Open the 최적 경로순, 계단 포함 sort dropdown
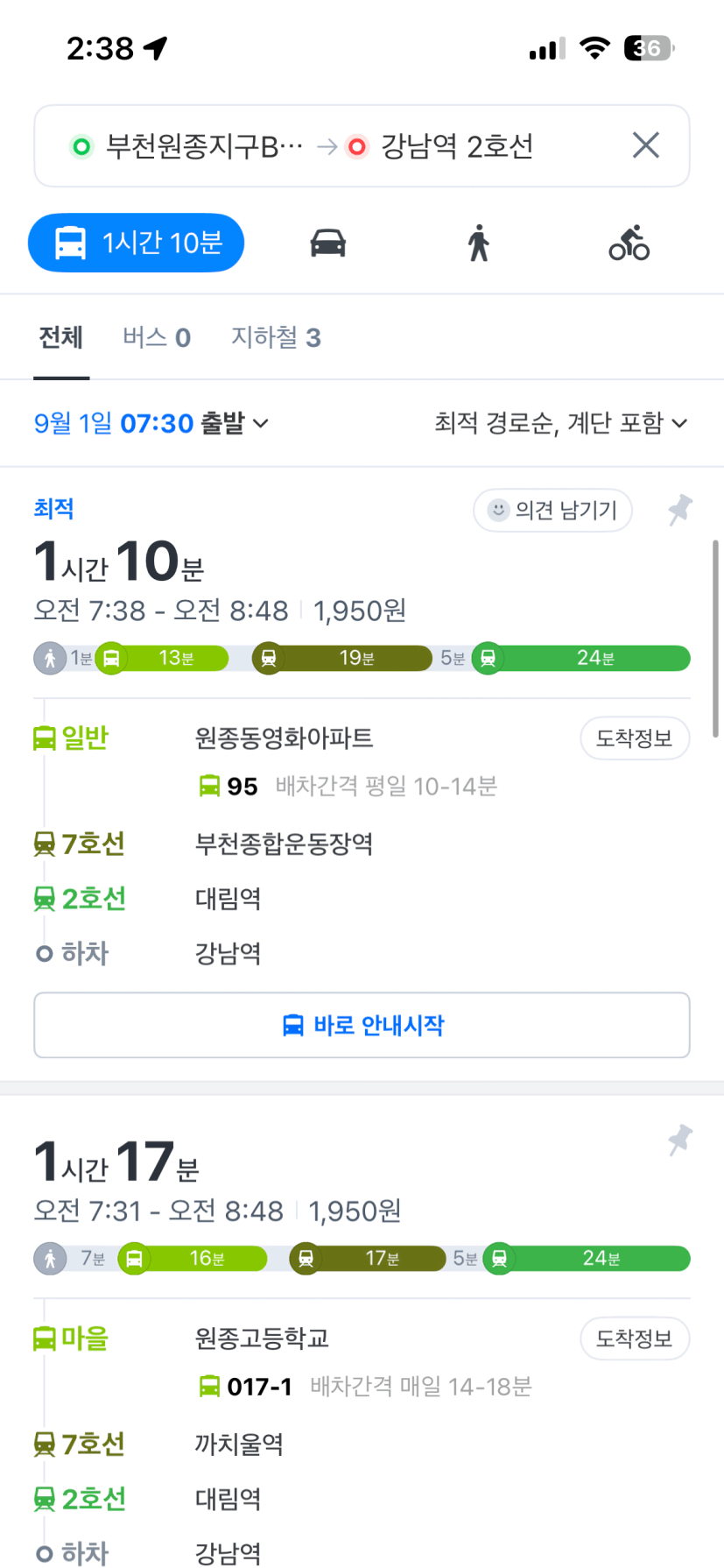Image resolution: width=724 pixels, height=1568 pixels. click(x=561, y=424)
